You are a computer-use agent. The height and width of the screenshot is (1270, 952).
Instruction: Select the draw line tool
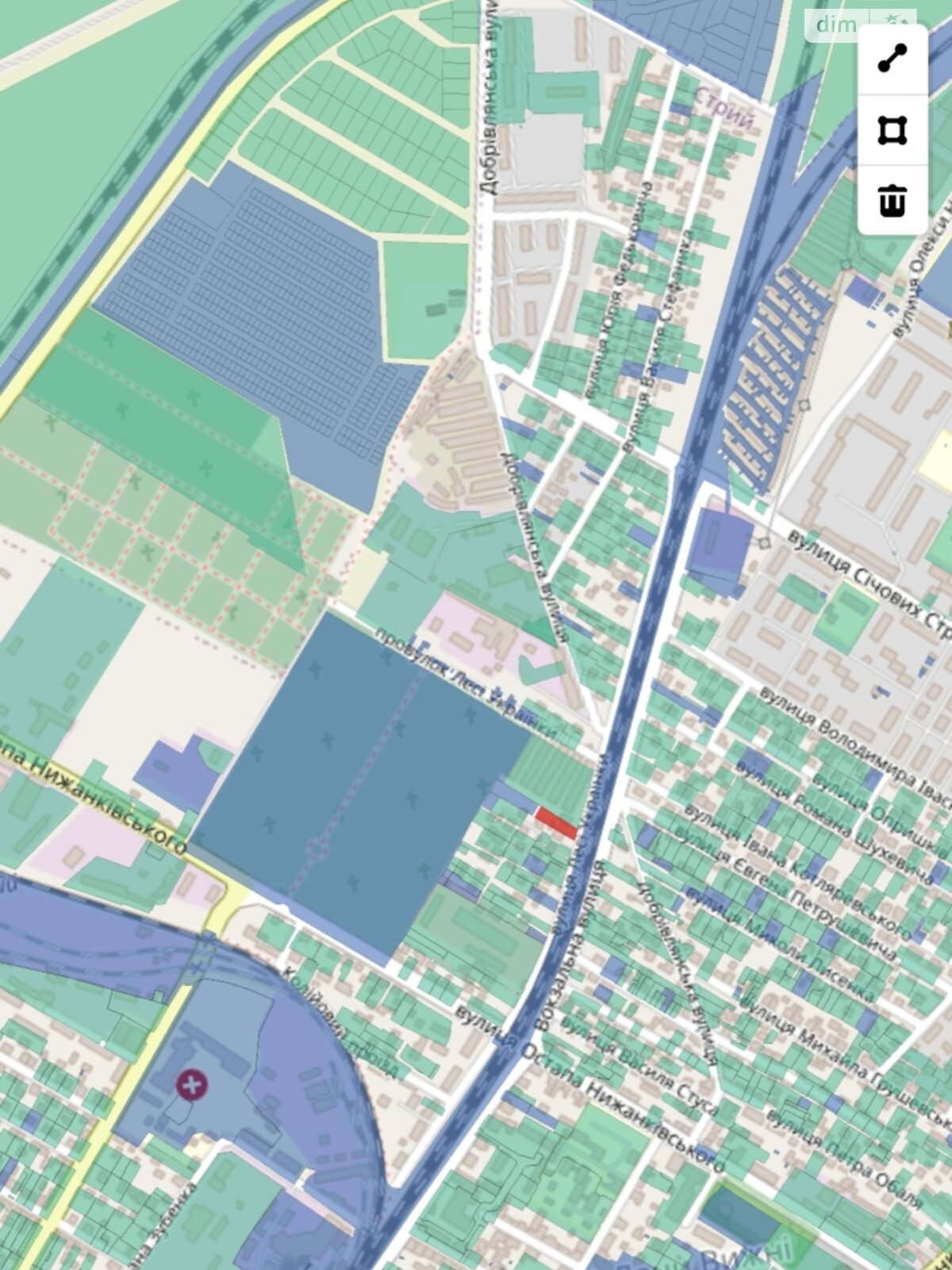click(892, 60)
